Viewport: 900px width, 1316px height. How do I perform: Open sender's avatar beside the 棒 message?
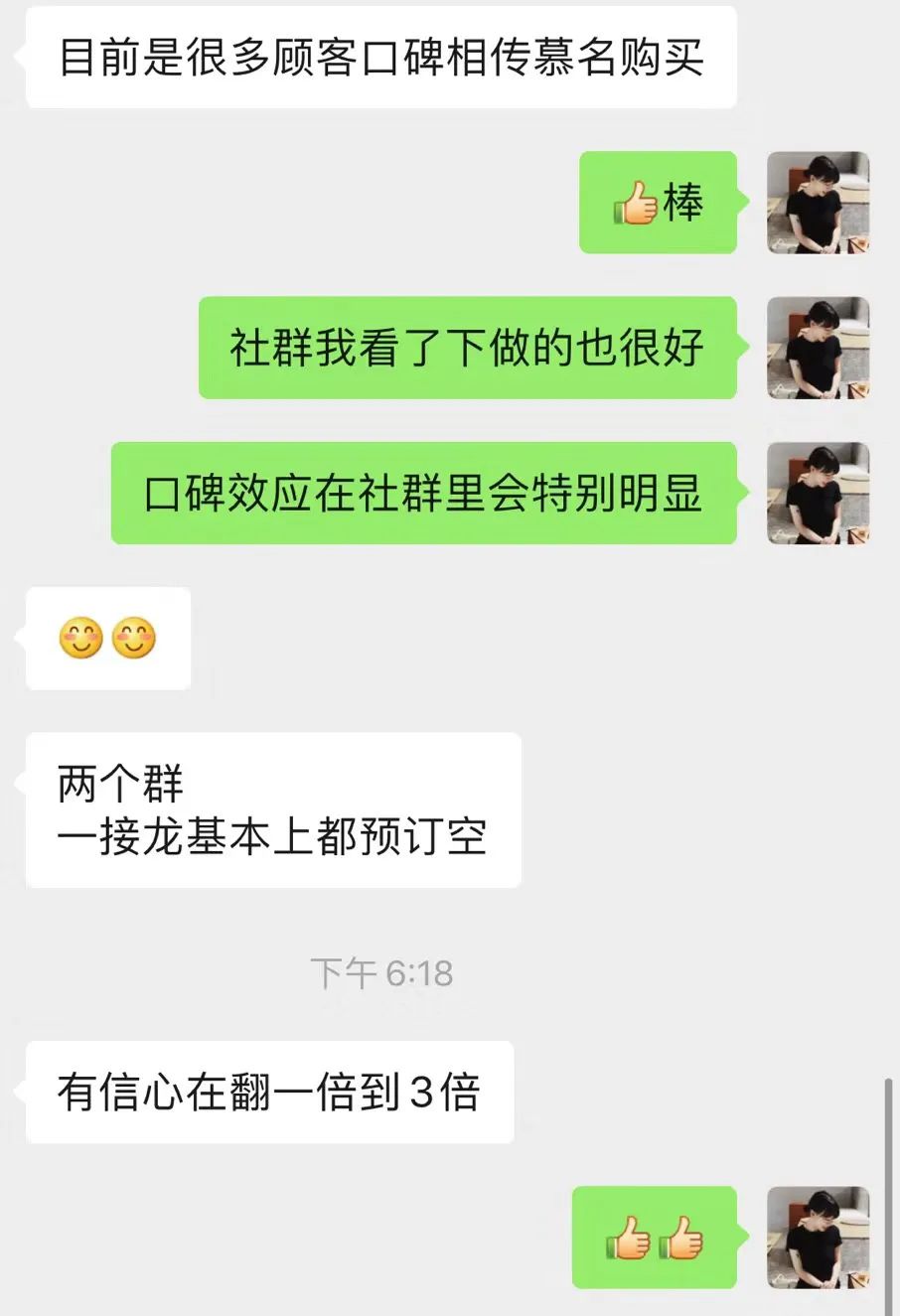[818, 203]
